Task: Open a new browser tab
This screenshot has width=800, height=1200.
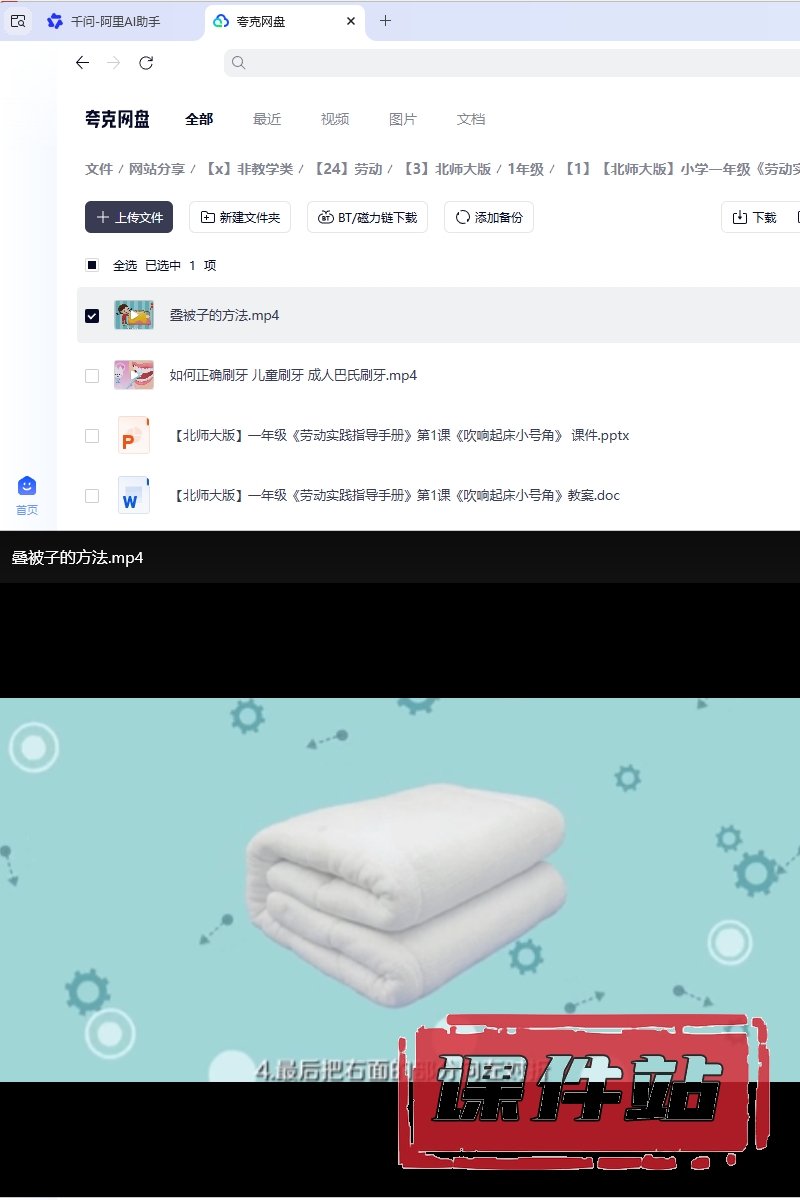Action: [385, 21]
